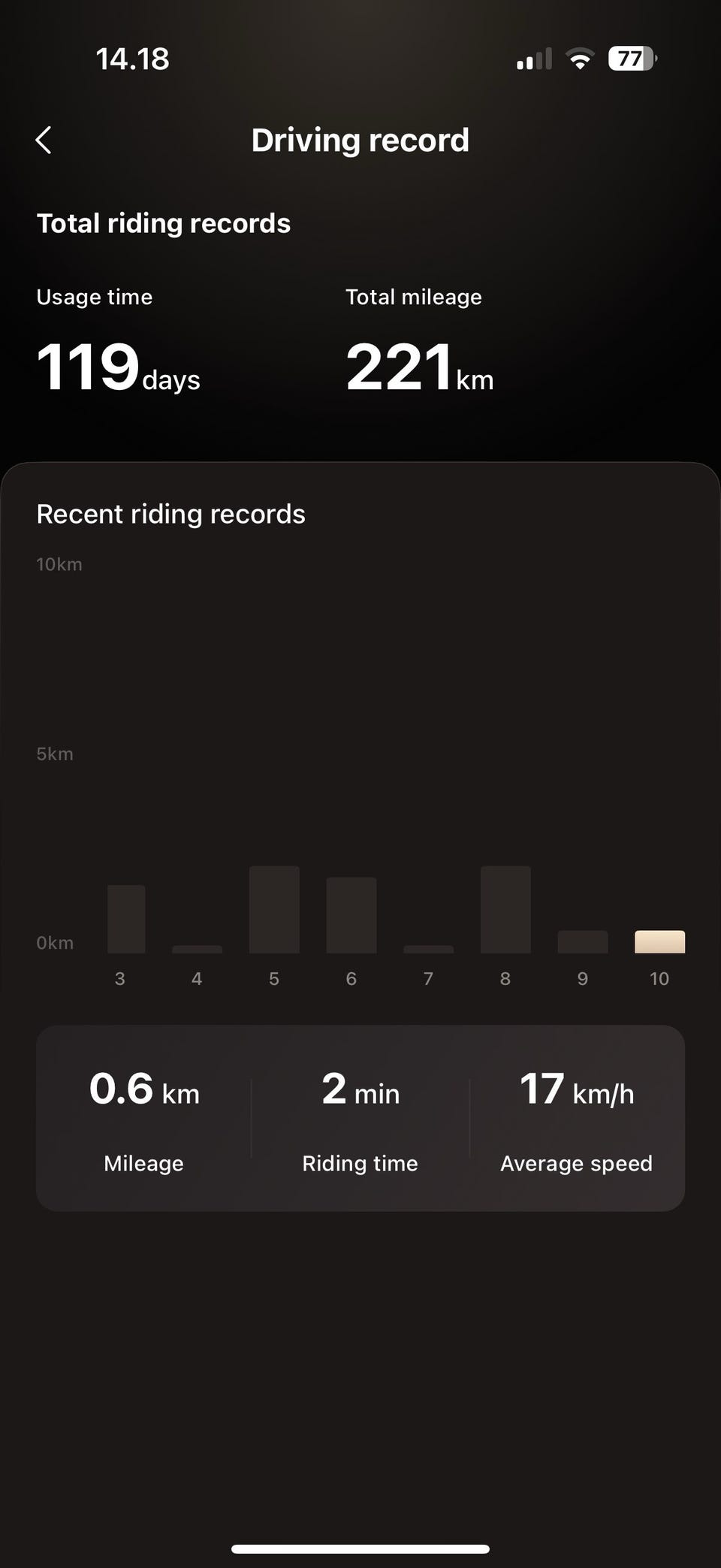
Task: Select the bar for day 6
Action: [x=351, y=915]
